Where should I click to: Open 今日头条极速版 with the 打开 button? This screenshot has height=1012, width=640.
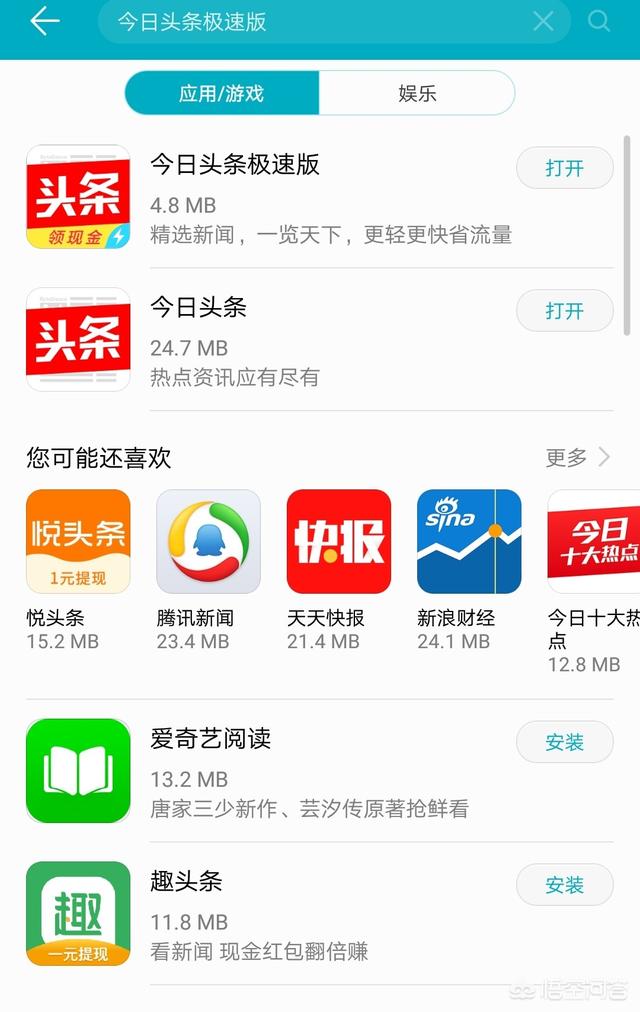[x=564, y=168]
